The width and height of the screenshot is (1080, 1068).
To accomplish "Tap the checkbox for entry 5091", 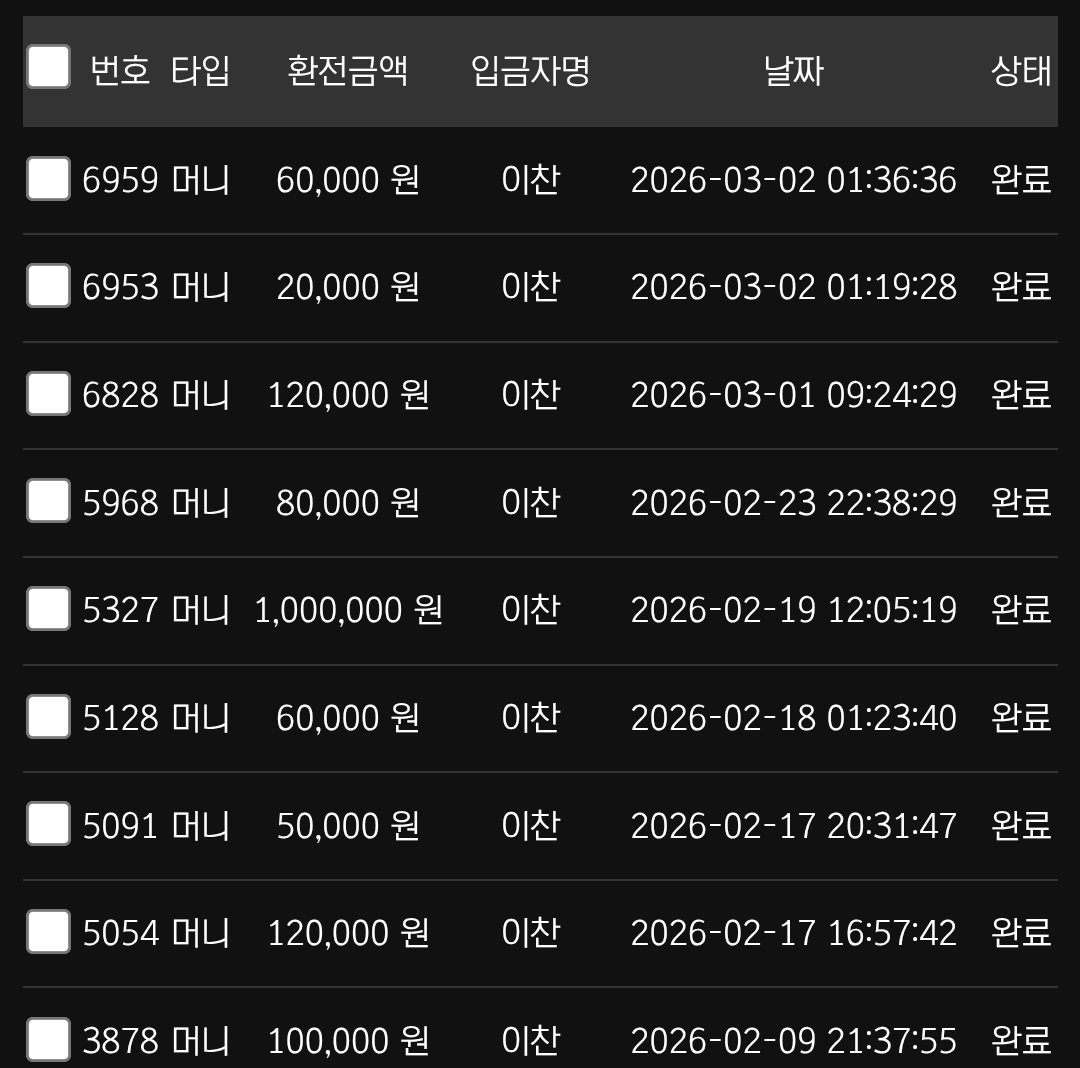I will tap(48, 824).
